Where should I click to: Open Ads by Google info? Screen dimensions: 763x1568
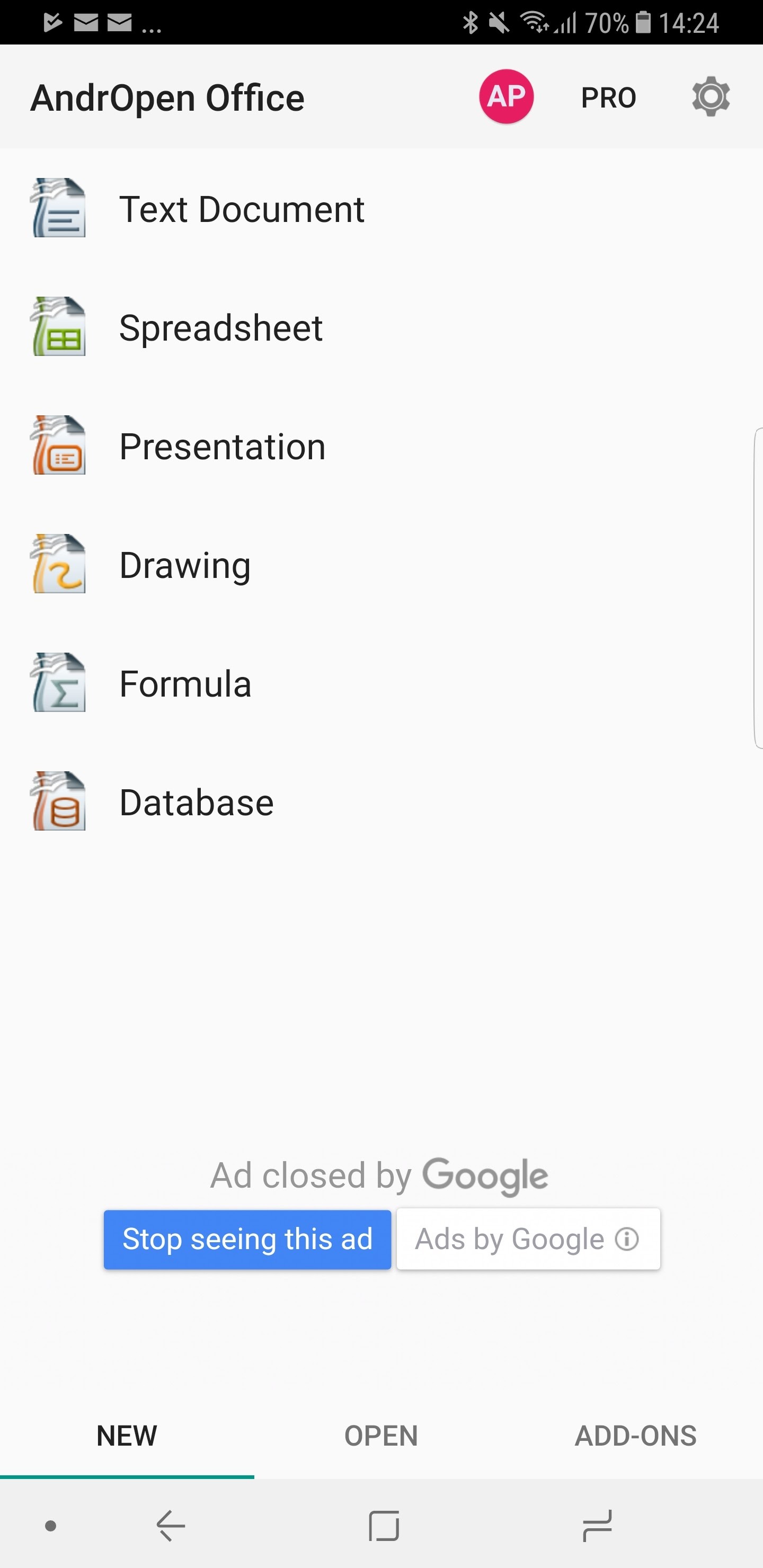click(528, 1240)
